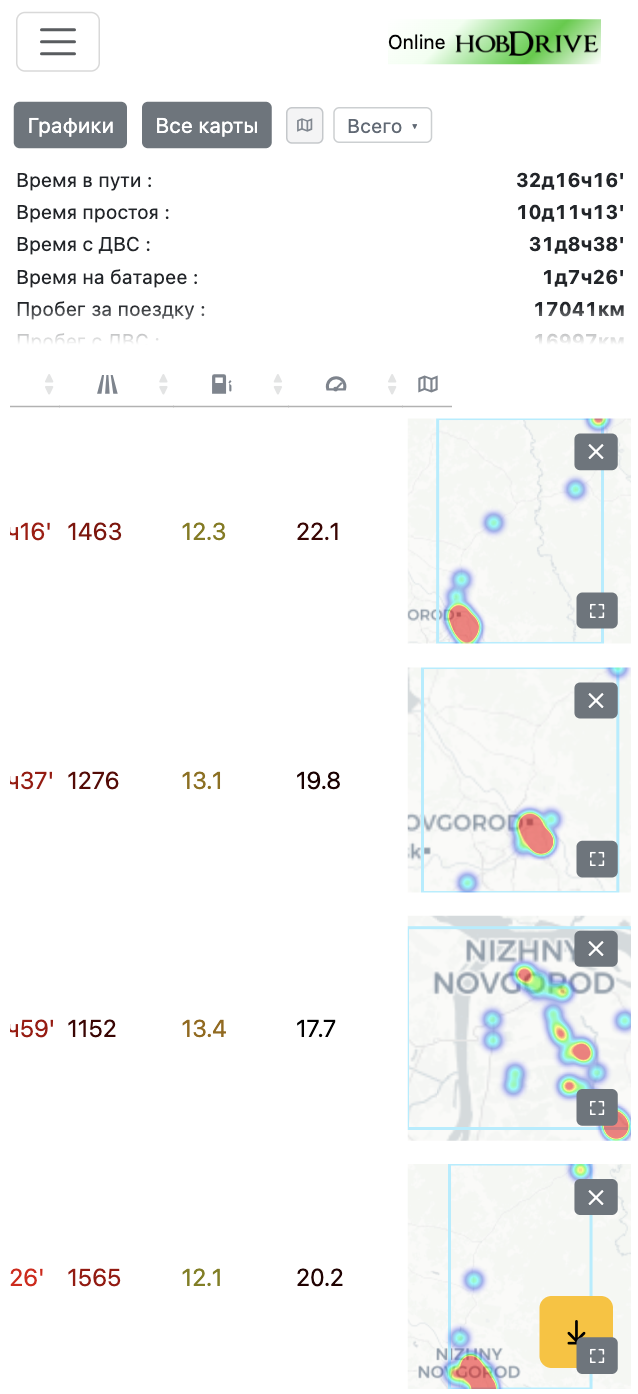Open fullscreen map for the 1276 row
This screenshot has width=638, height=1394.
click(597, 859)
